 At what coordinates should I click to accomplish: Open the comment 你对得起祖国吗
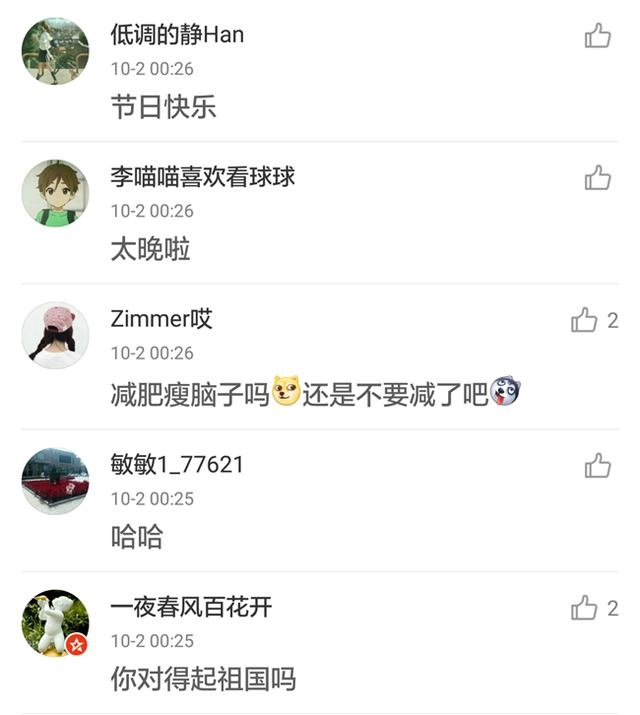coord(203,680)
